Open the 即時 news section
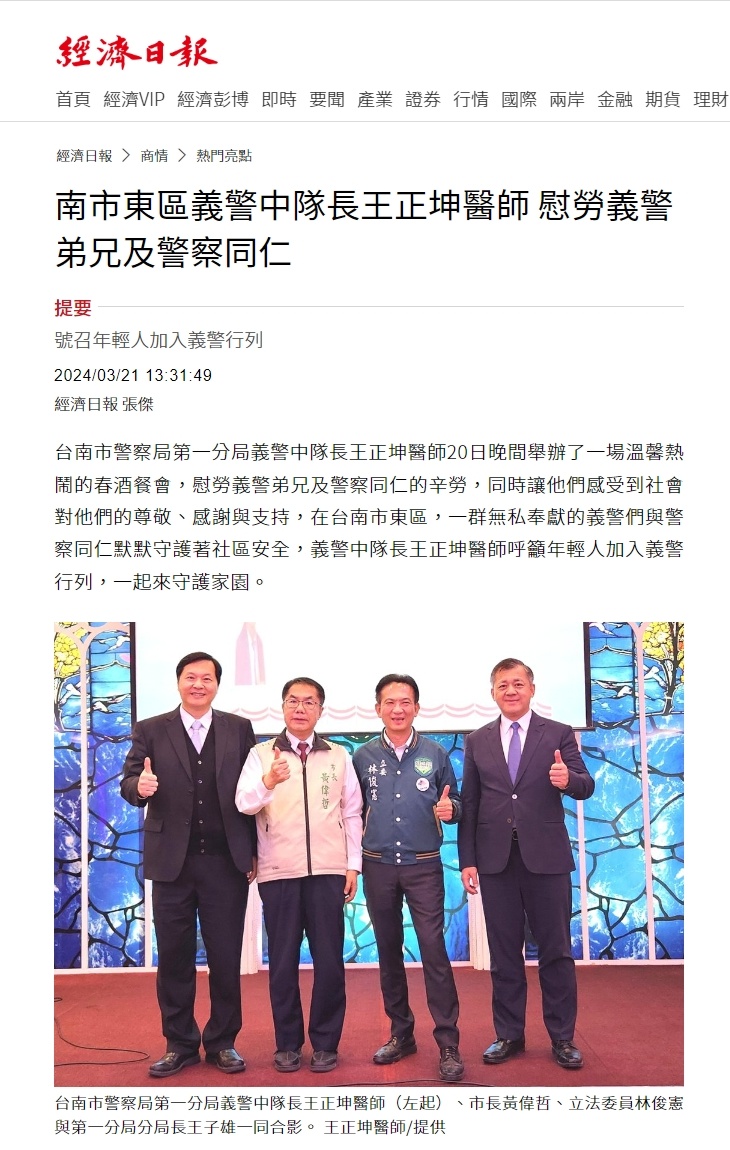 279,99
